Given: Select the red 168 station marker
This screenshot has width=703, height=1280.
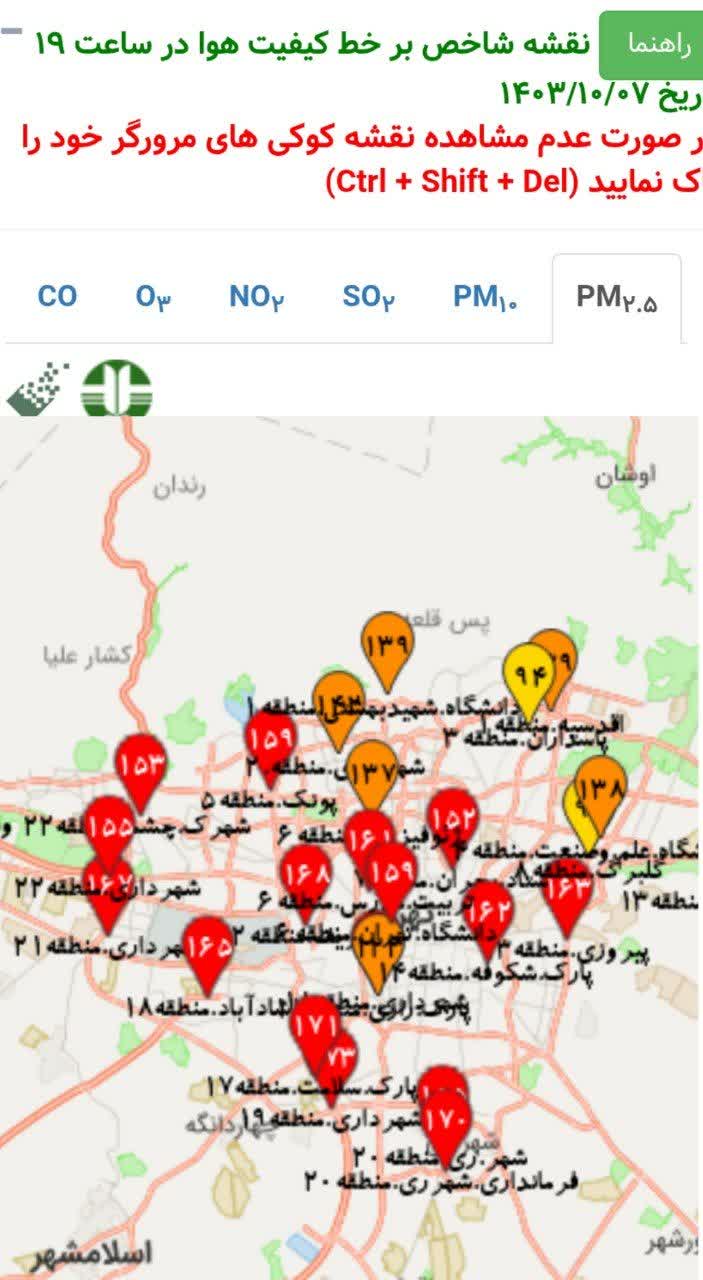Looking at the screenshot, I should tap(305, 874).
